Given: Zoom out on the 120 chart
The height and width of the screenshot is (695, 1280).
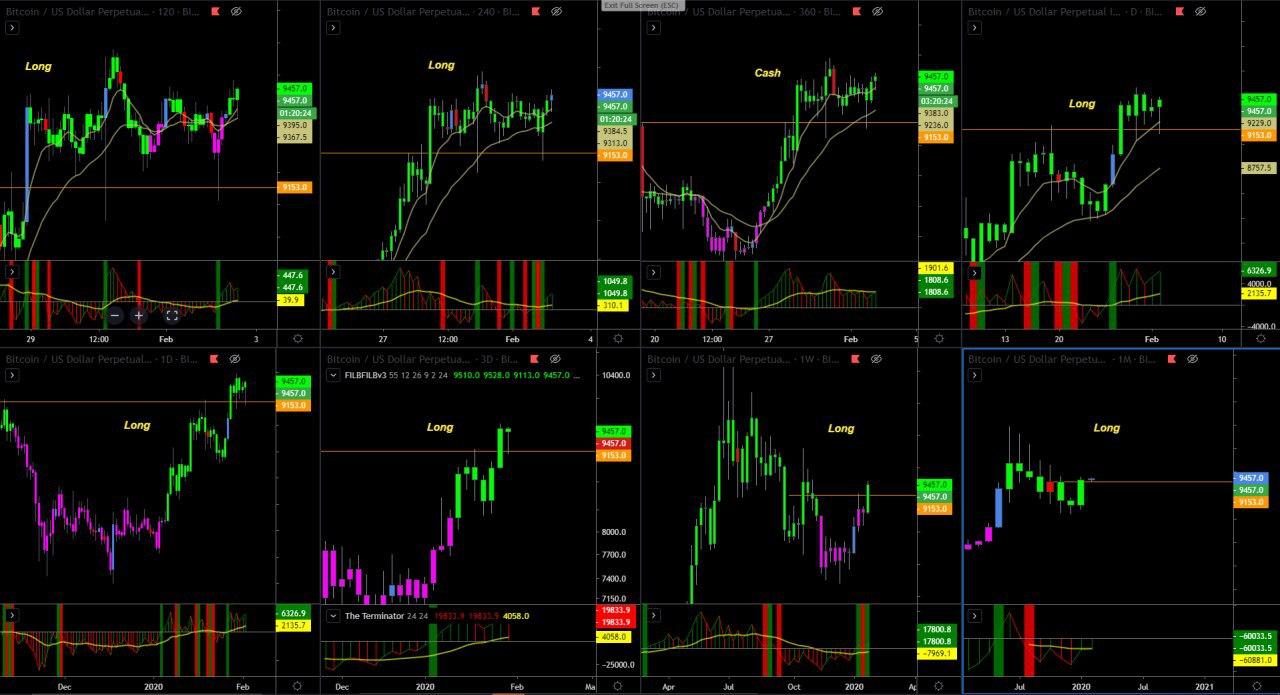Looking at the screenshot, I should click(x=115, y=315).
